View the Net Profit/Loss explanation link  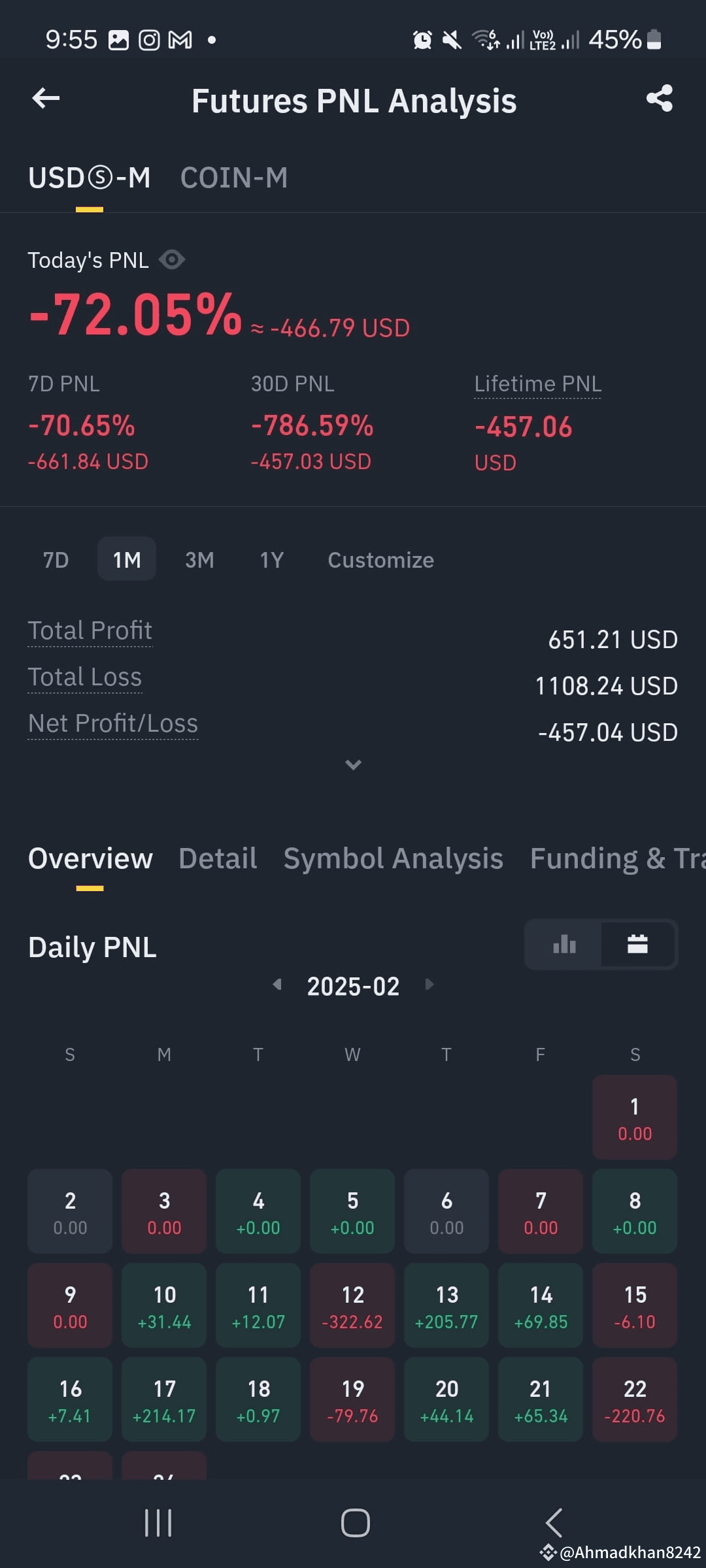pyautogui.click(x=112, y=723)
